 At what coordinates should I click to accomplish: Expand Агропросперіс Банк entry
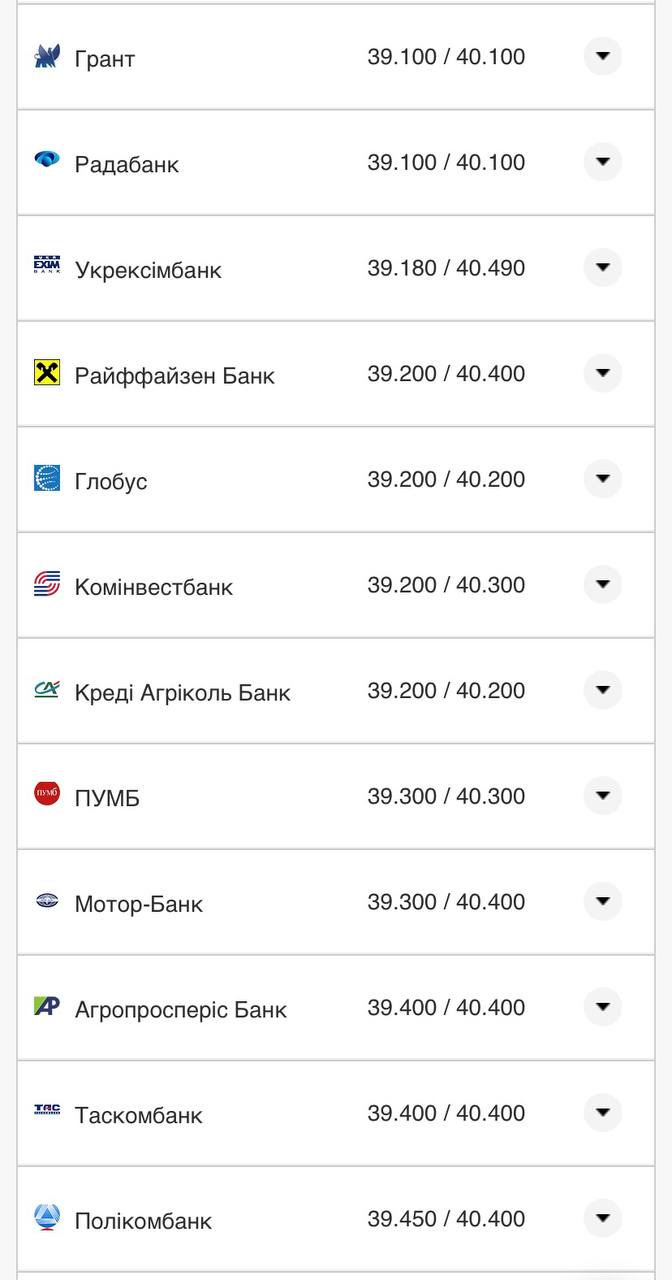[x=602, y=1008]
